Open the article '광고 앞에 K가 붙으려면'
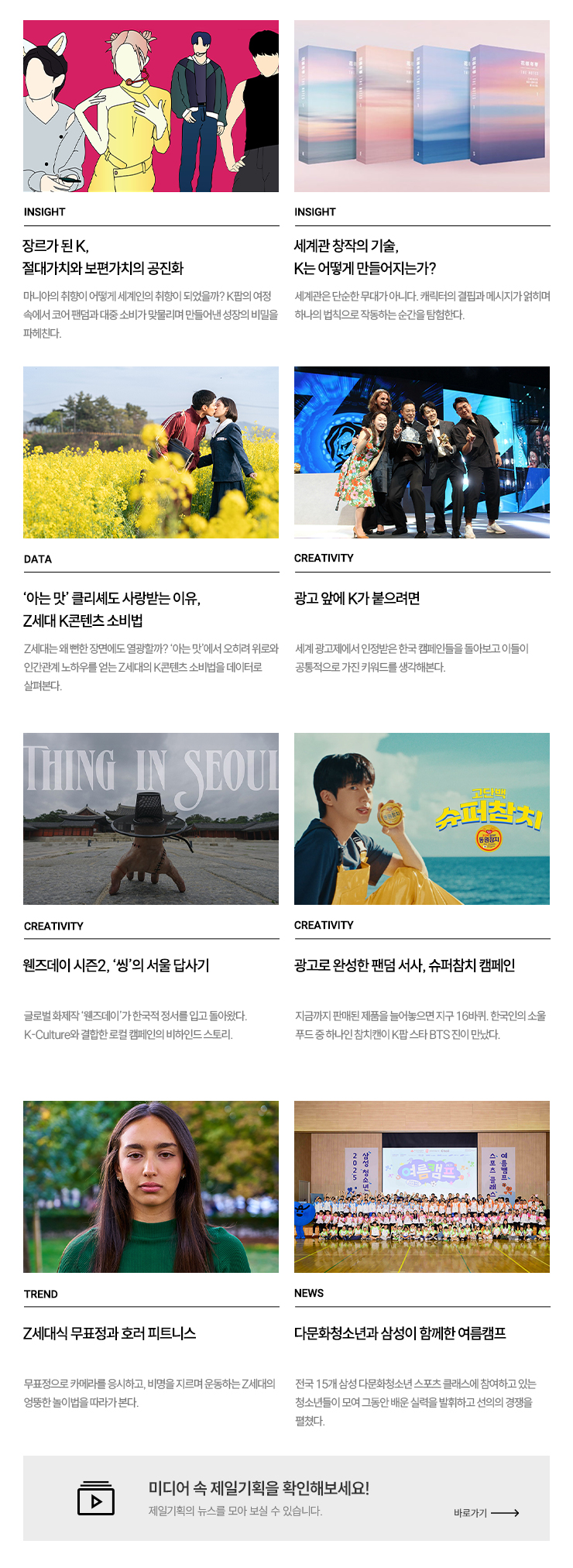Viewport: 573px width, 1568px height. (357, 598)
